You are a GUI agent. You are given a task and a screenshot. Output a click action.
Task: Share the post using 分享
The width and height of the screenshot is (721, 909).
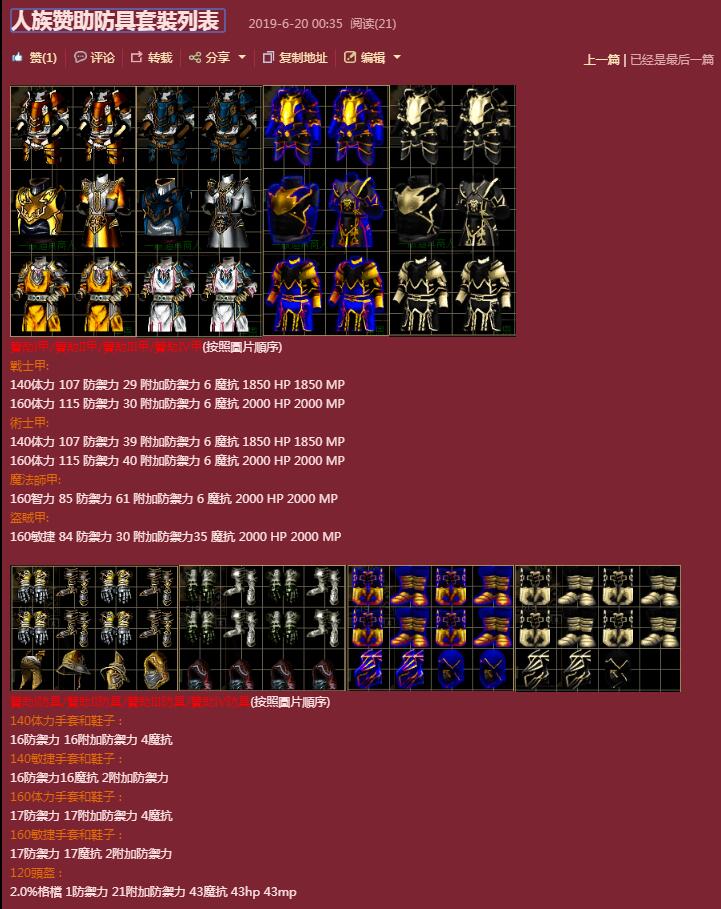[x=210, y=58]
